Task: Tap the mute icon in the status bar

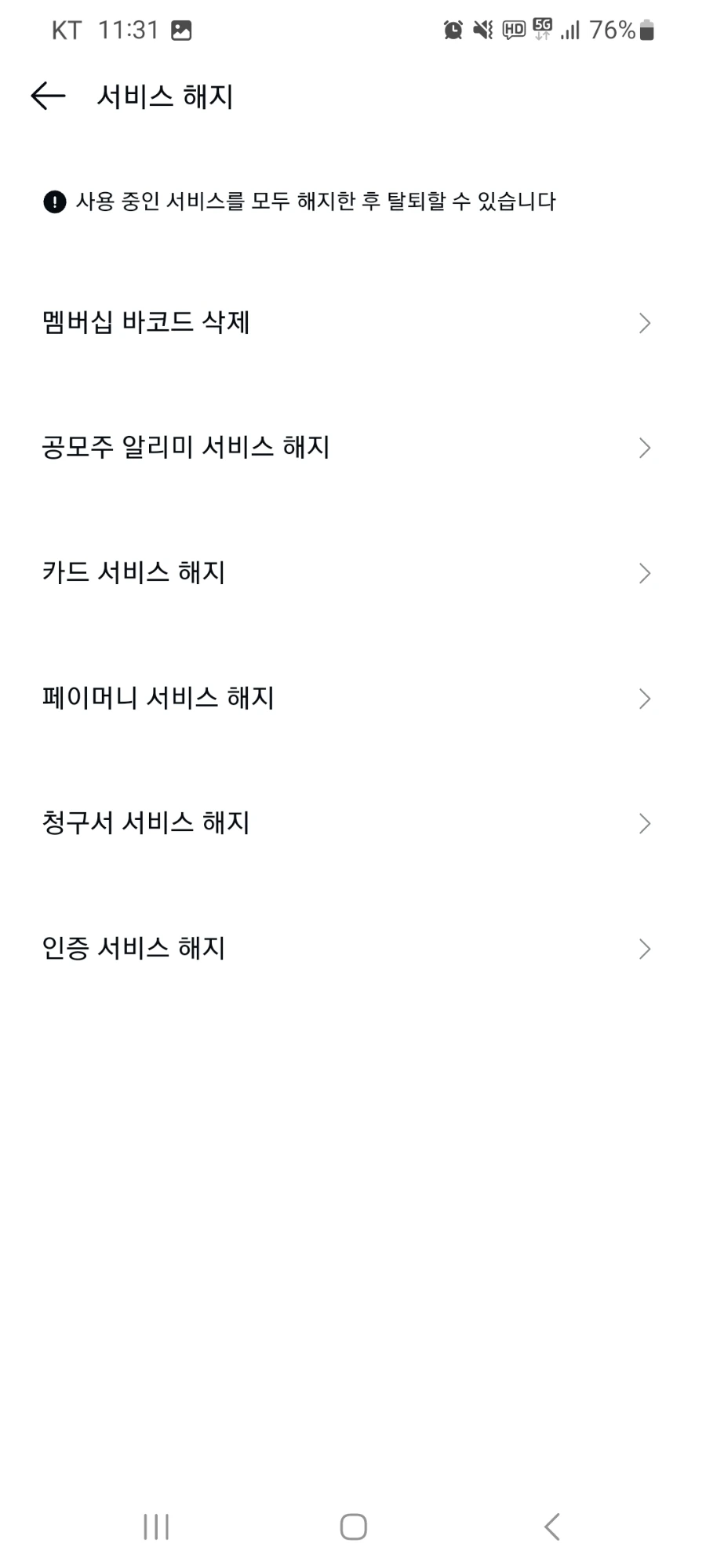Action: [482, 30]
